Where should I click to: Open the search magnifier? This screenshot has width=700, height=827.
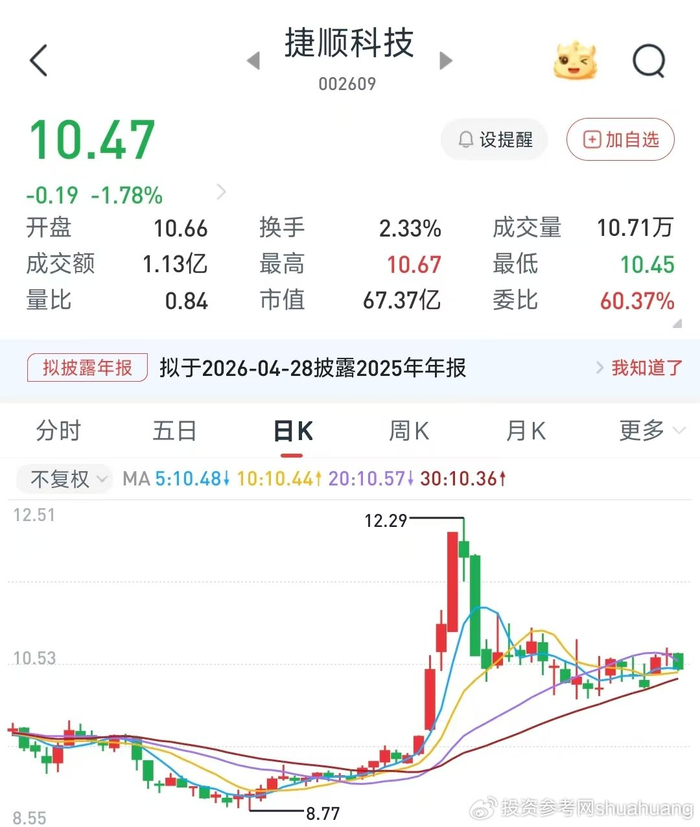(649, 61)
